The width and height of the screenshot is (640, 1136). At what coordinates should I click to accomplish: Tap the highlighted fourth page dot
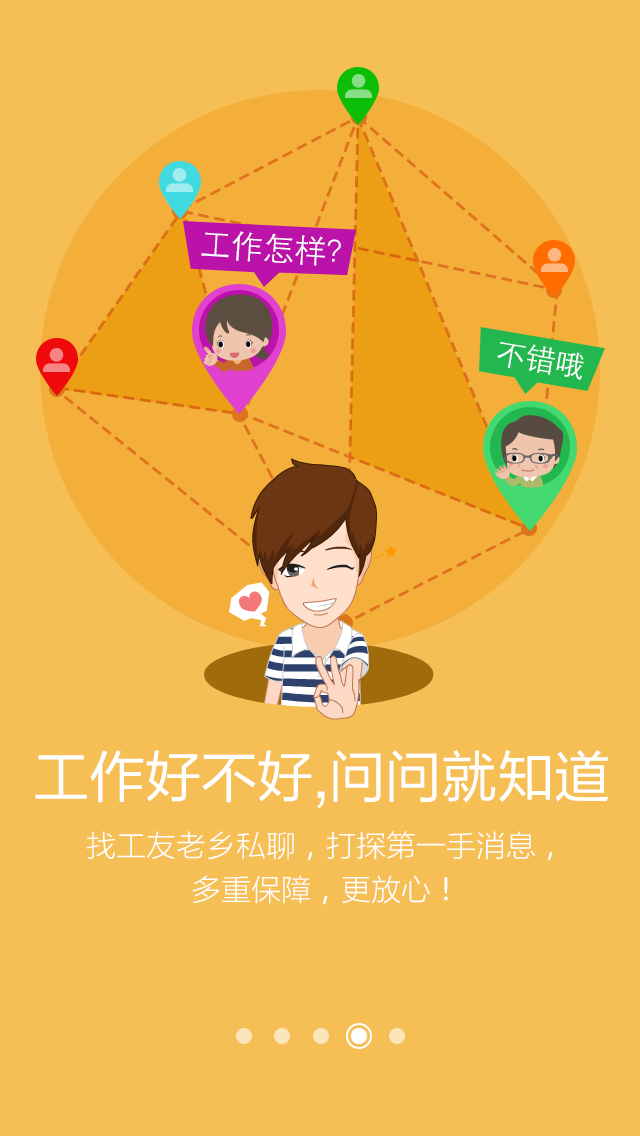click(x=359, y=1036)
